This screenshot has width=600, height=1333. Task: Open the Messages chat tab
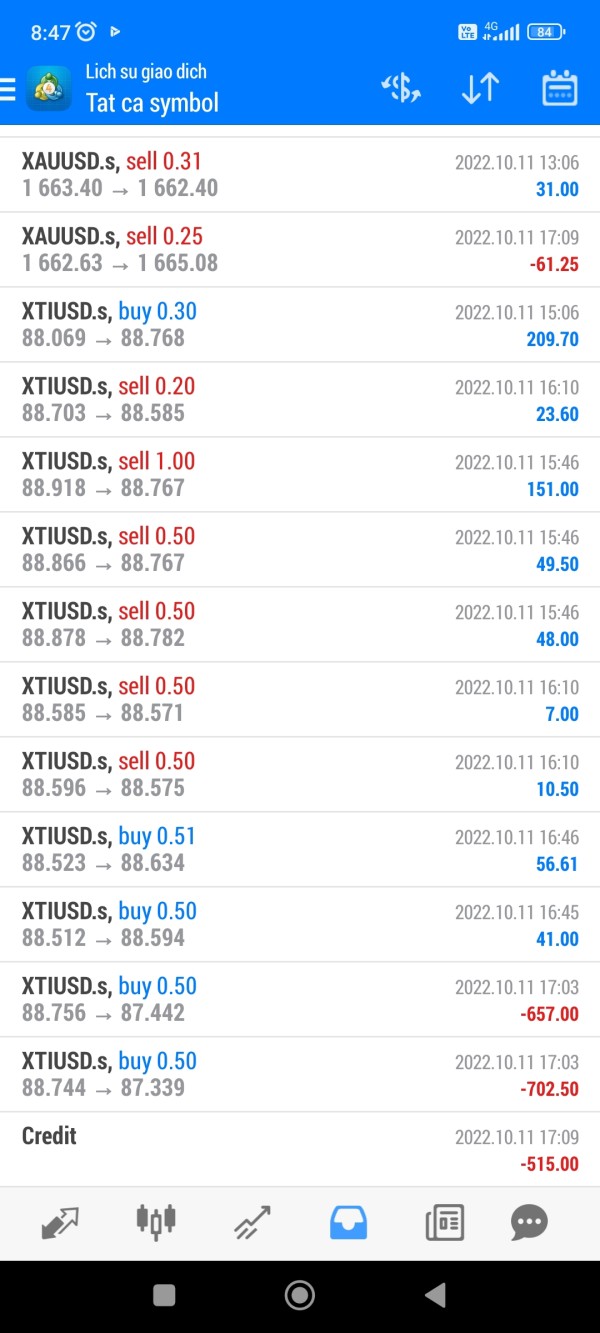click(x=529, y=1222)
